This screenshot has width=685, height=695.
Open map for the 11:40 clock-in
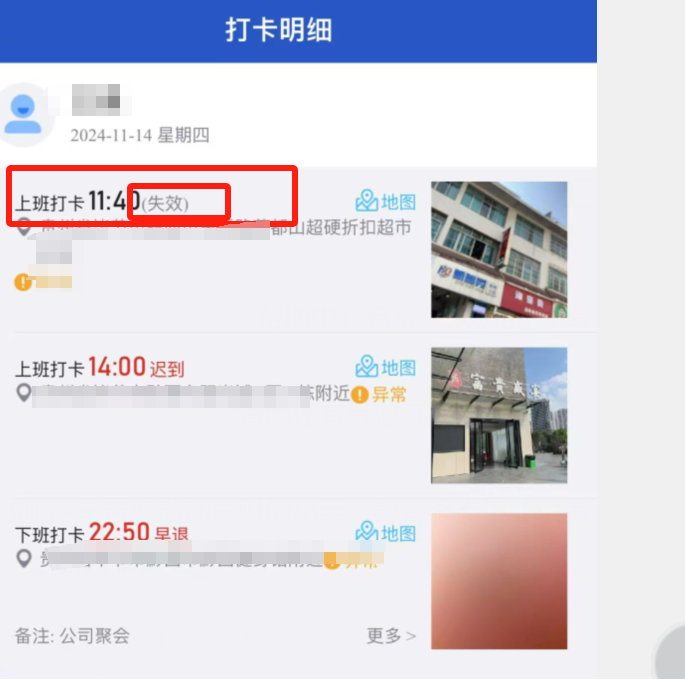point(385,201)
